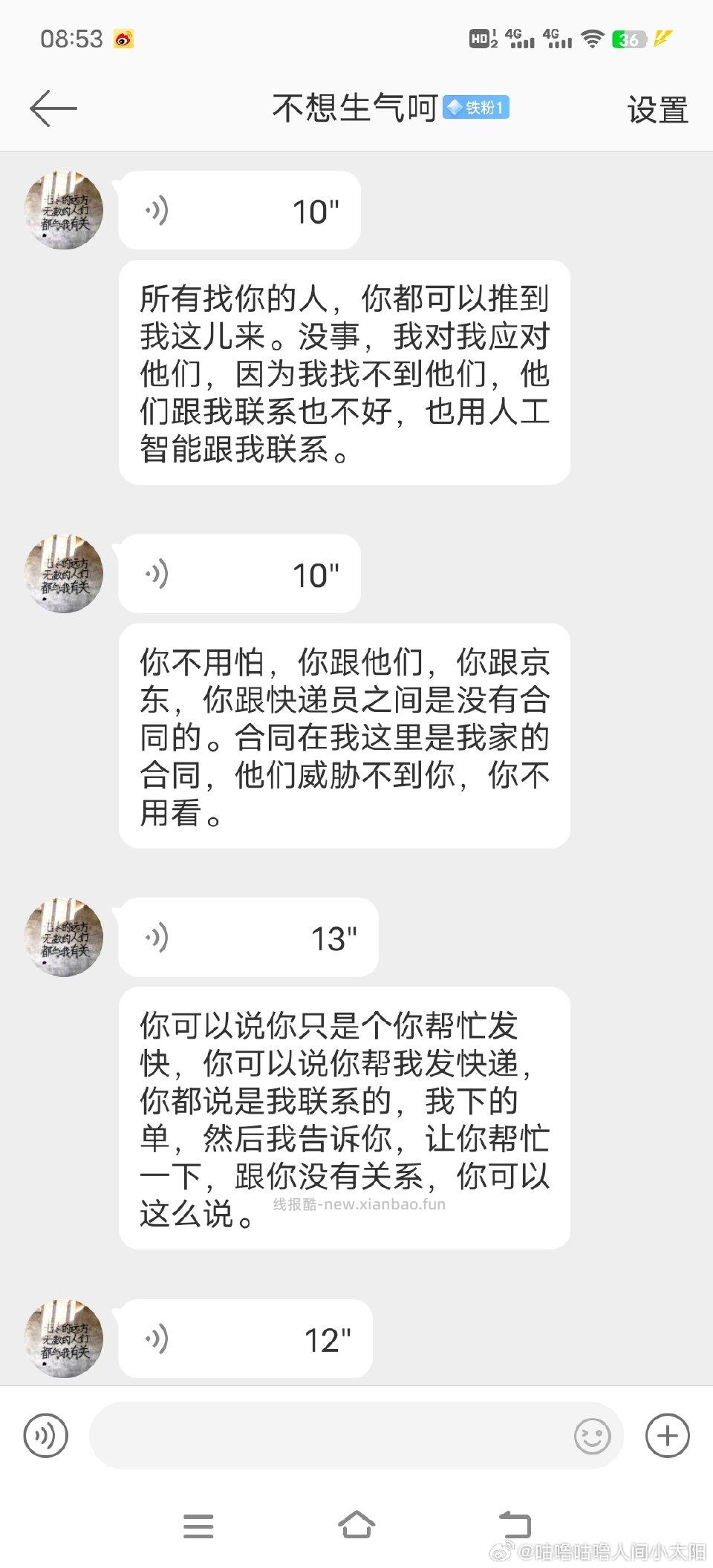Viewport: 713px width, 1568px height.
Task: Tap the voice input microphone icon
Action: [46, 1434]
